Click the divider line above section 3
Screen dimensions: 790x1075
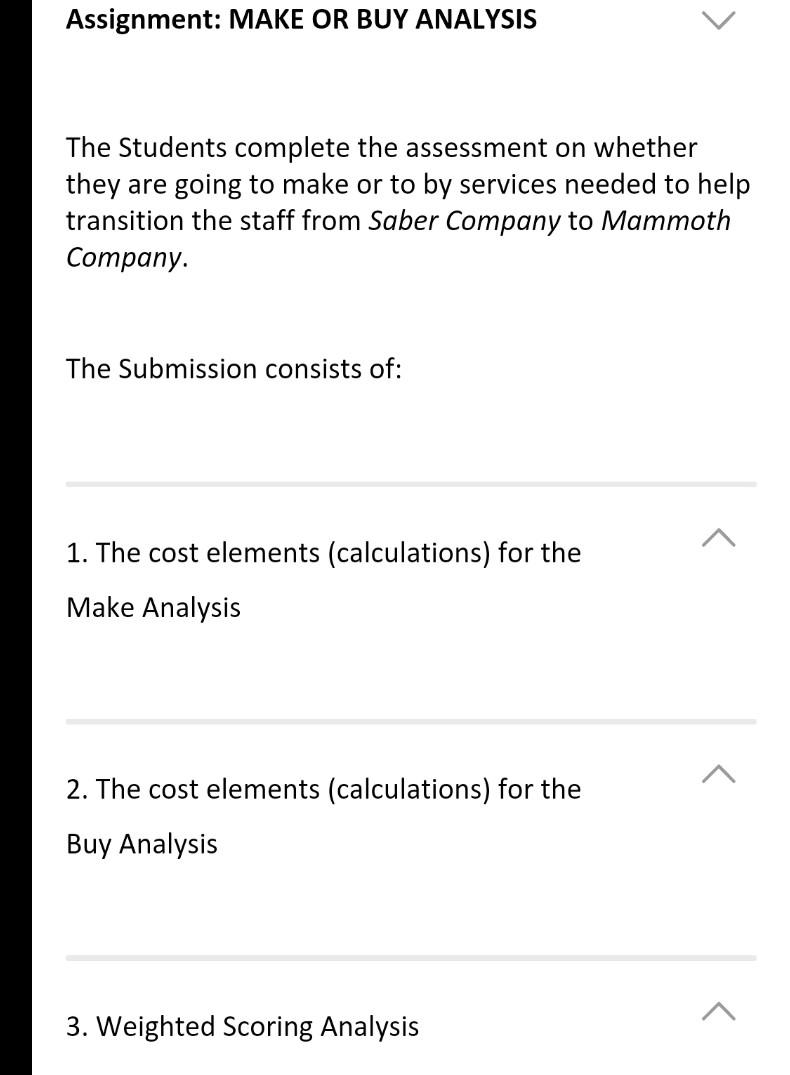409,957
